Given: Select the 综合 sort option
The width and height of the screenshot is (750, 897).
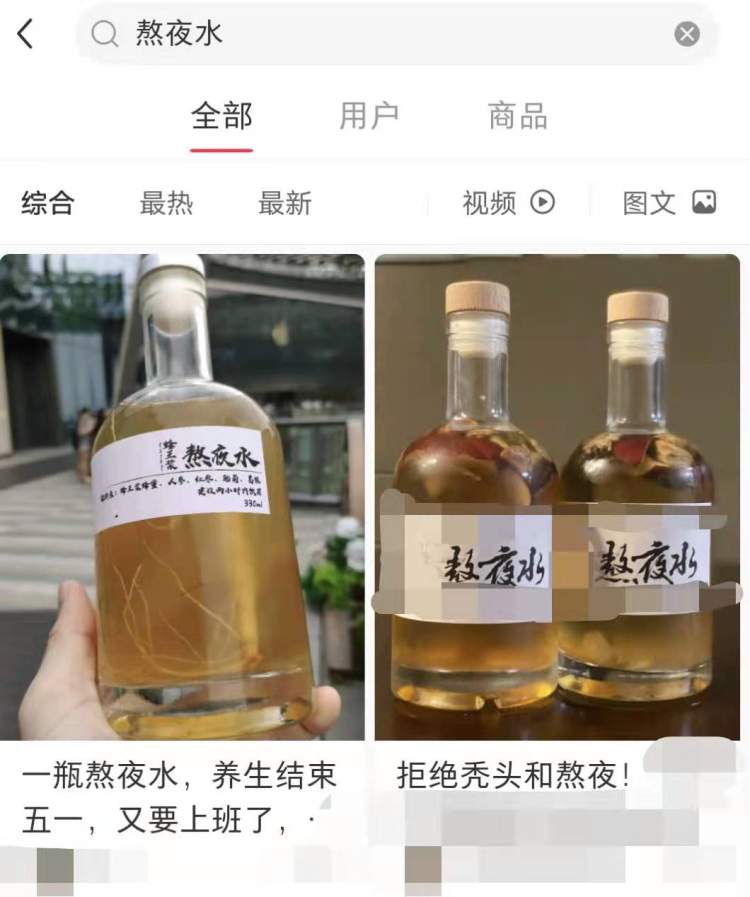Looking at the screenshot, I should point(48,203).
